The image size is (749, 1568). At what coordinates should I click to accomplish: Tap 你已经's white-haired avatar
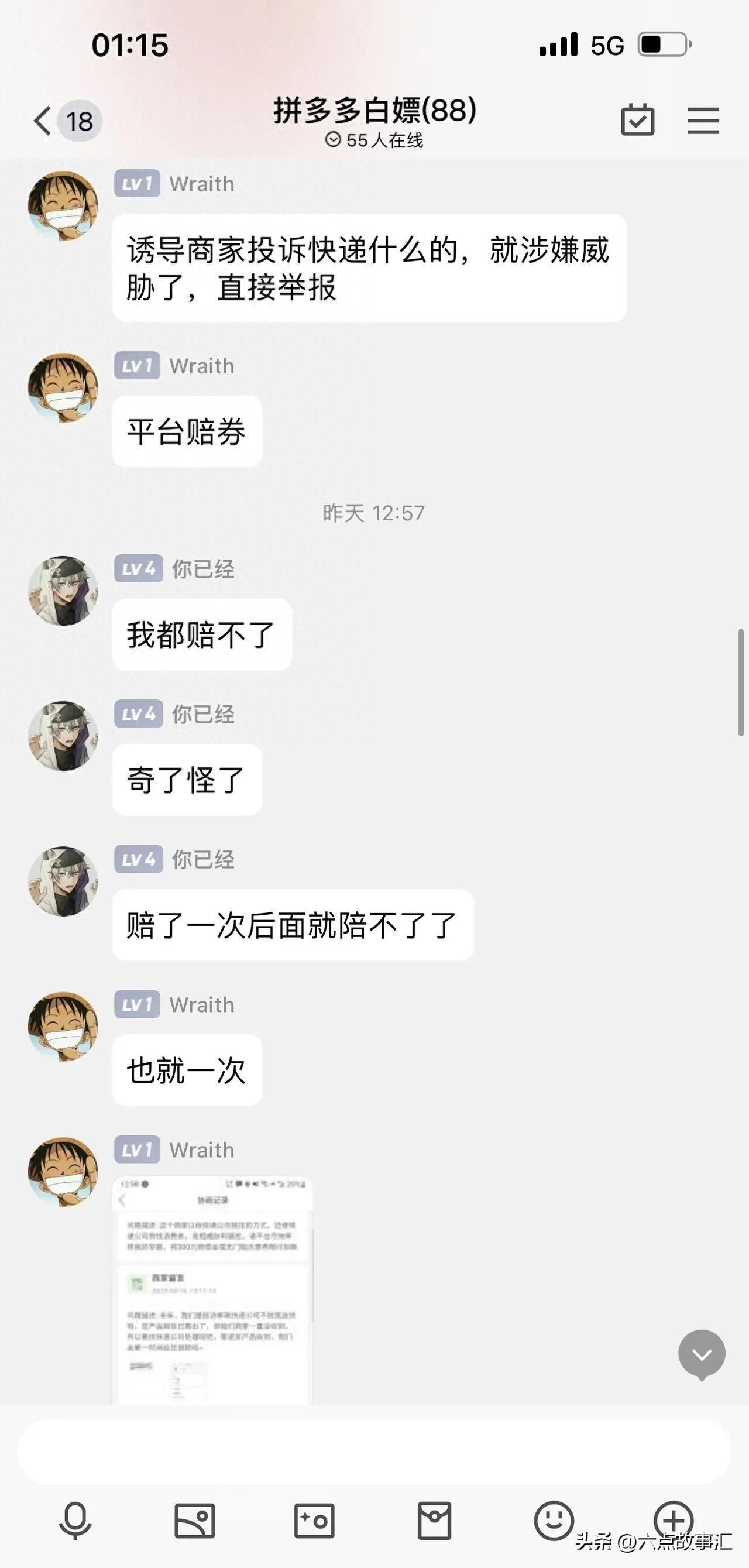coord(63,591)
